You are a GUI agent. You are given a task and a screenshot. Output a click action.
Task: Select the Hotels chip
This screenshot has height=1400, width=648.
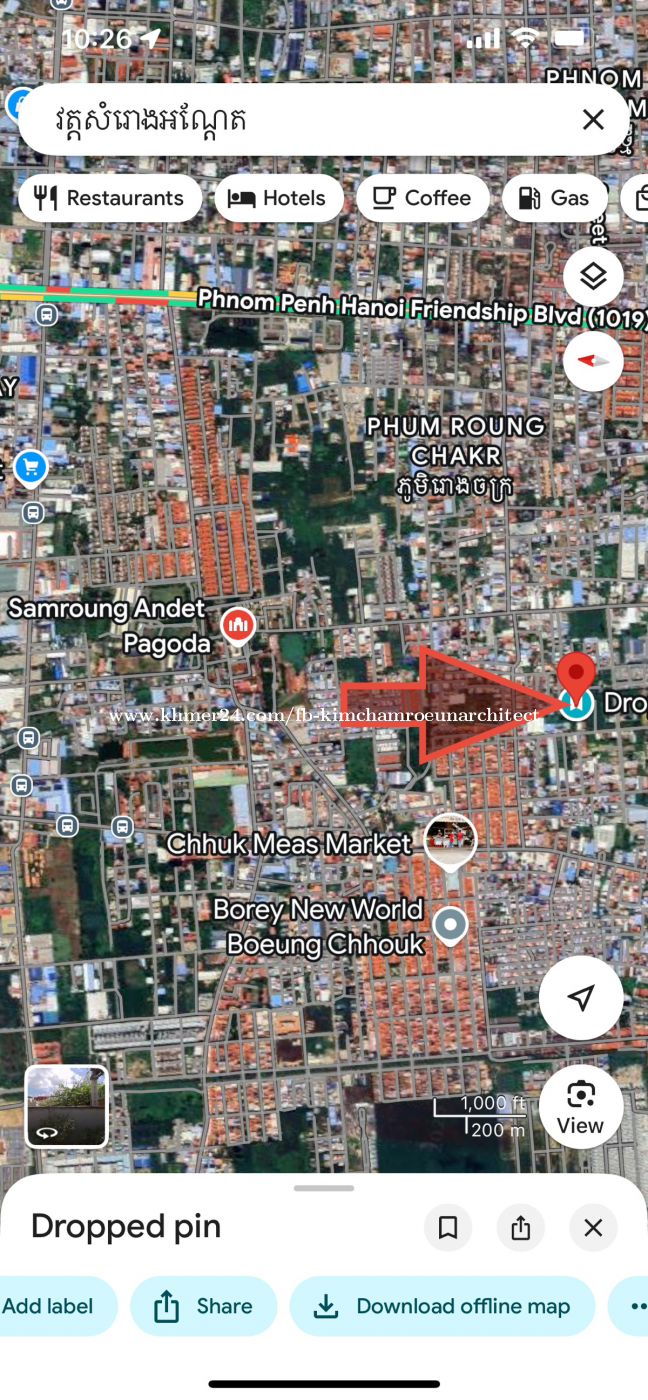tap(278, 198)
